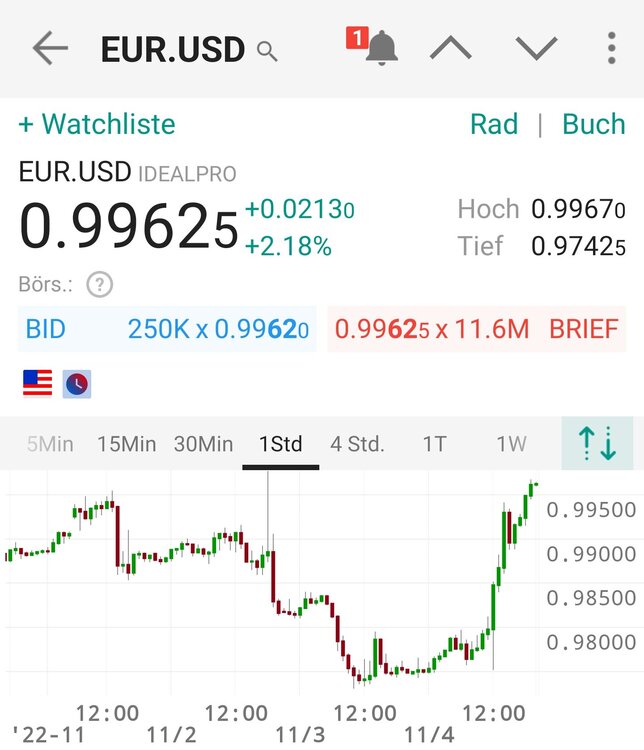Open the Buch order book
The width and height of the screenshot is (644, 750).
[x=594, y=124]
